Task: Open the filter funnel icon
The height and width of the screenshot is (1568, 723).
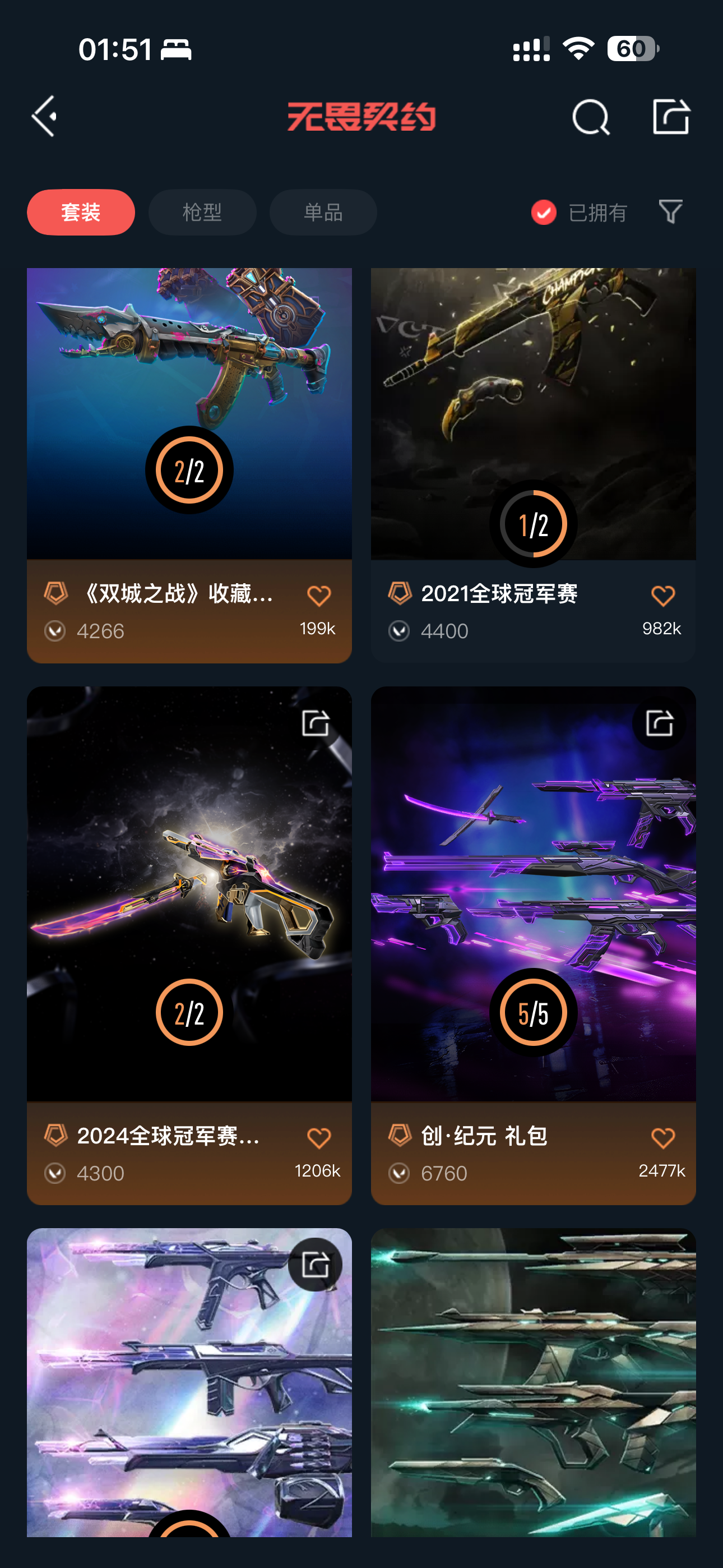Action: coord(670,212)
